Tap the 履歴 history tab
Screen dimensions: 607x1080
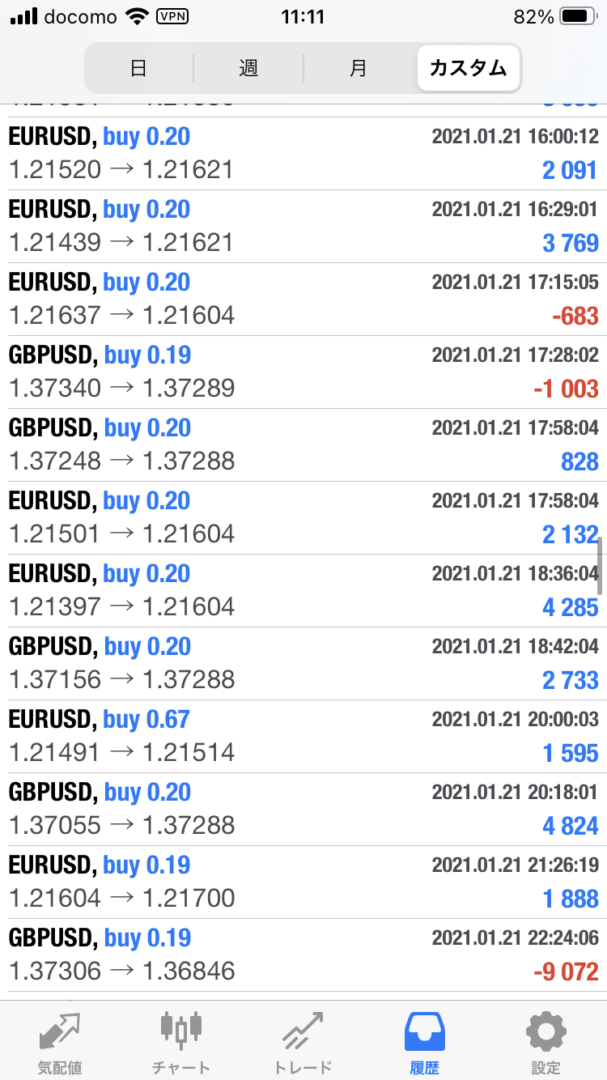click(x=424, y=1040)
